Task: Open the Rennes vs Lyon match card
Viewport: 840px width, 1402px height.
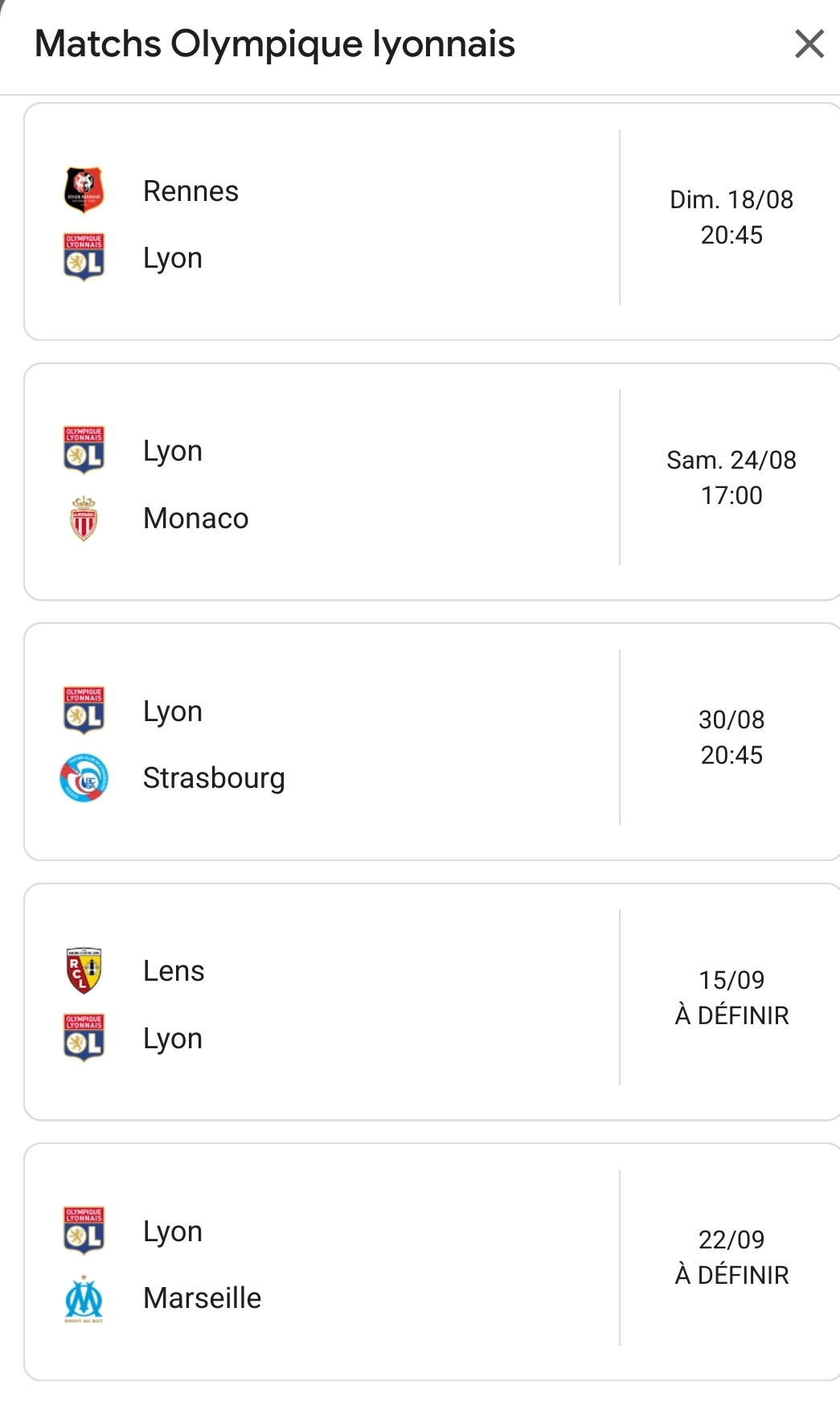Action: tap(432, 222)
